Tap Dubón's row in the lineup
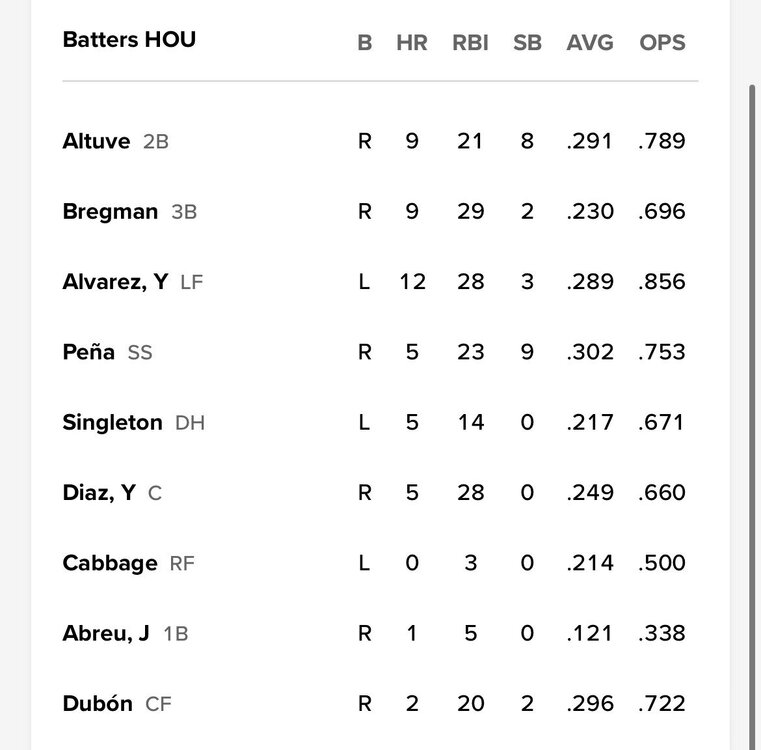Viewport: 761px width, 750px height. pyautogui.click(x=97, y=703)
